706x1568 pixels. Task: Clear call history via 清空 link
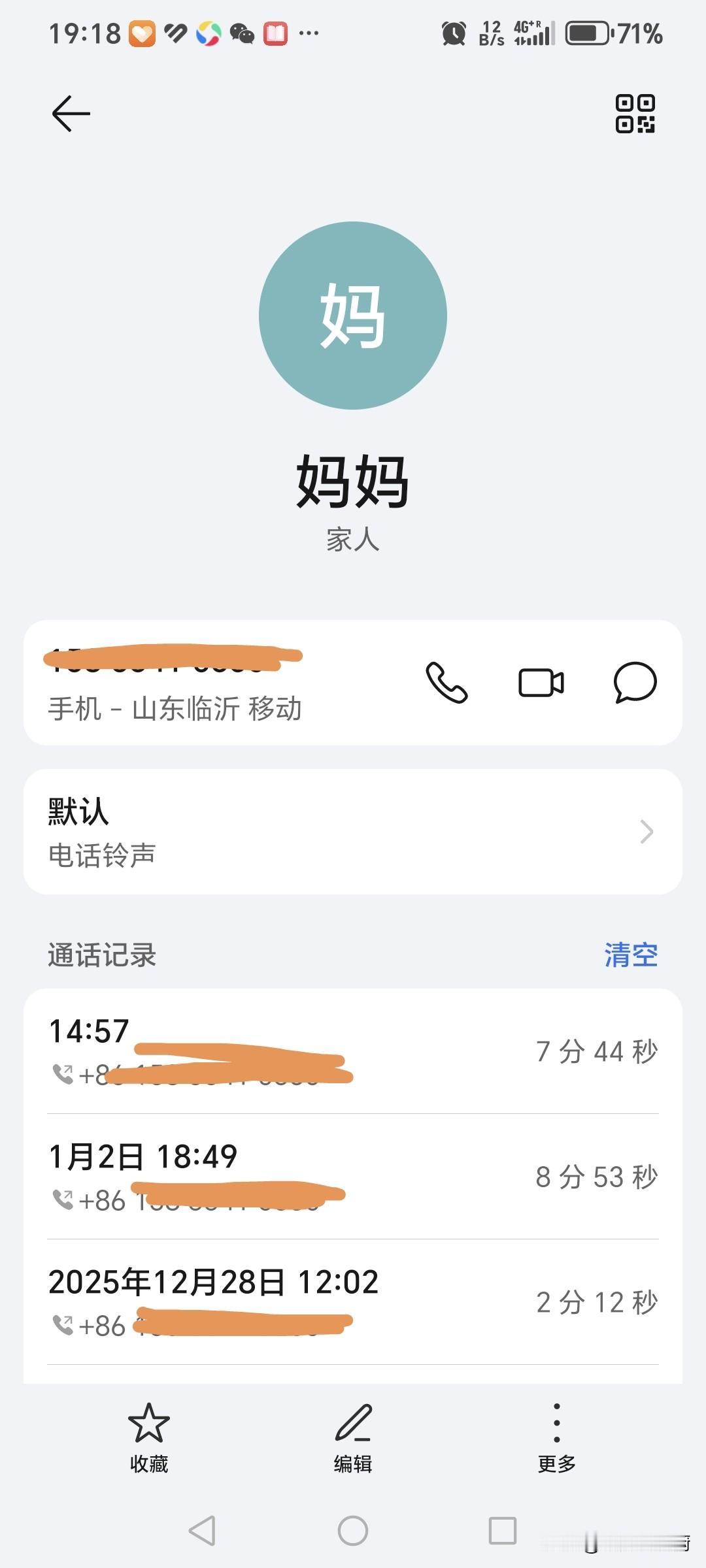[630, 954]
